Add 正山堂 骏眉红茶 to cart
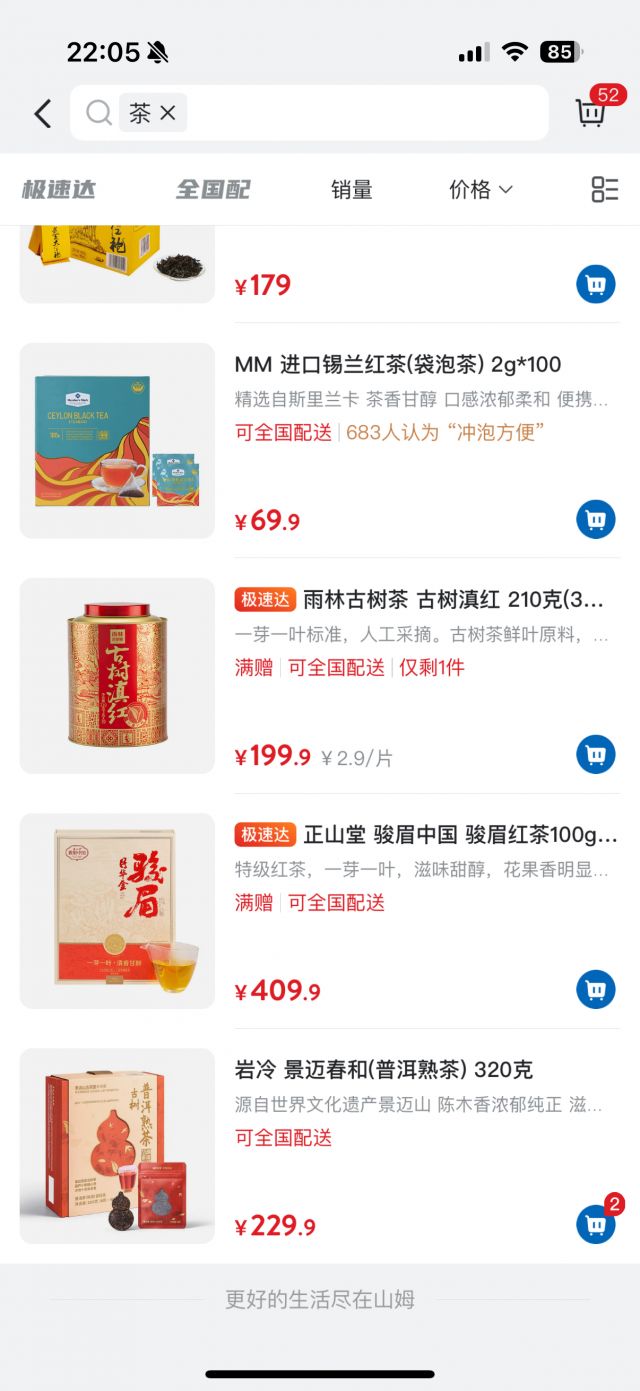This screenshot has height=1391, width=640. tap(596, 989)
